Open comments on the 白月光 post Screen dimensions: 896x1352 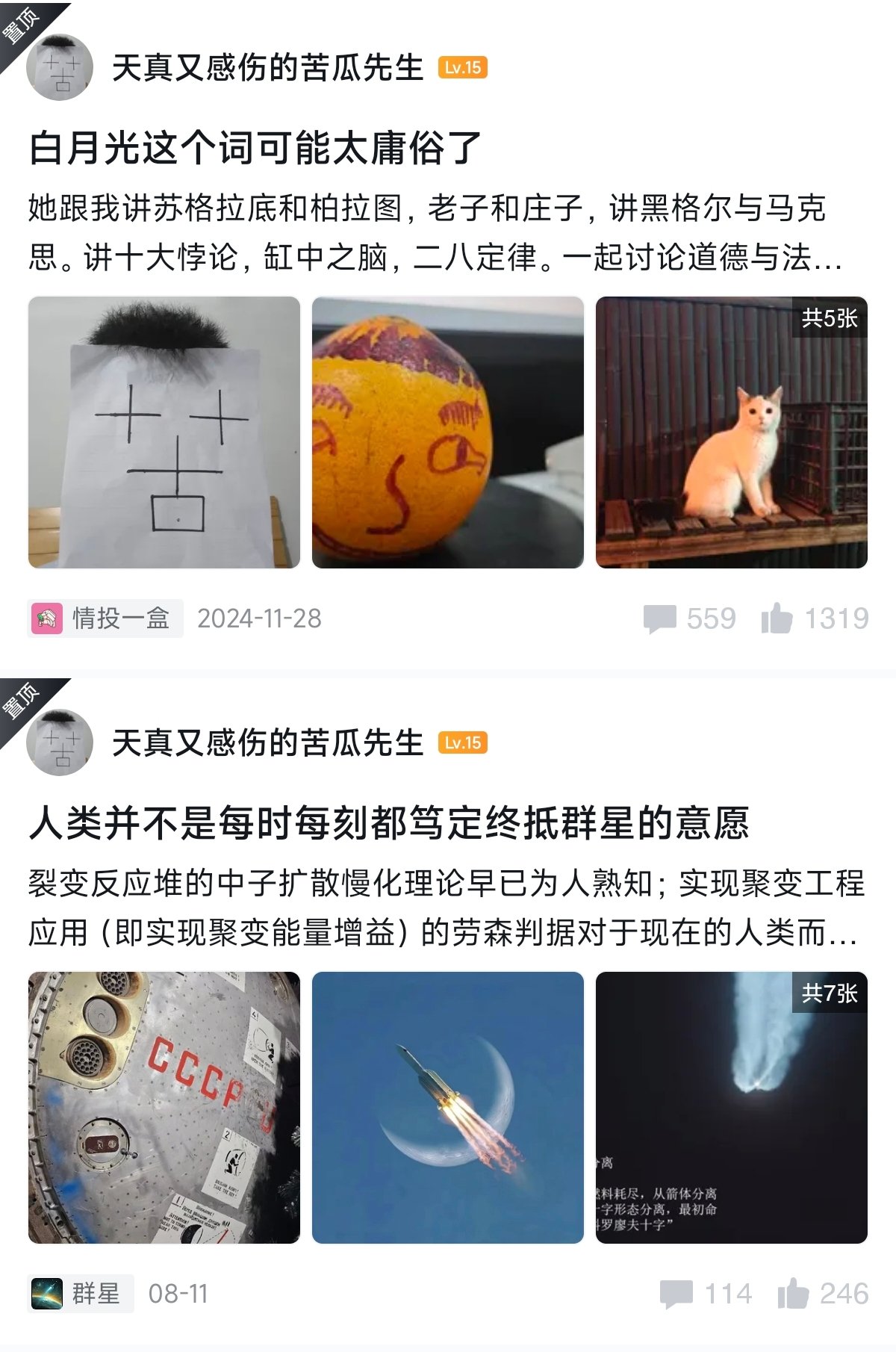[689, 618]
